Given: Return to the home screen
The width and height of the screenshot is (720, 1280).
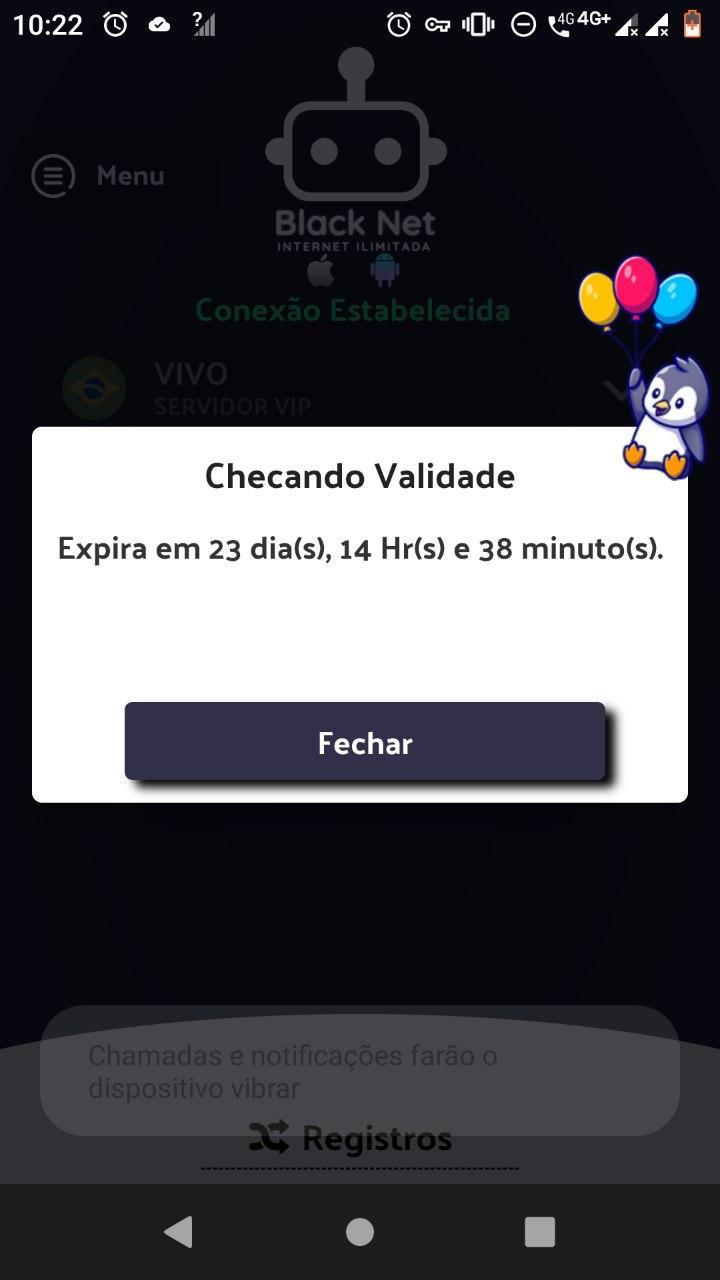Looking at the screenshot, I should [360, 1232].
